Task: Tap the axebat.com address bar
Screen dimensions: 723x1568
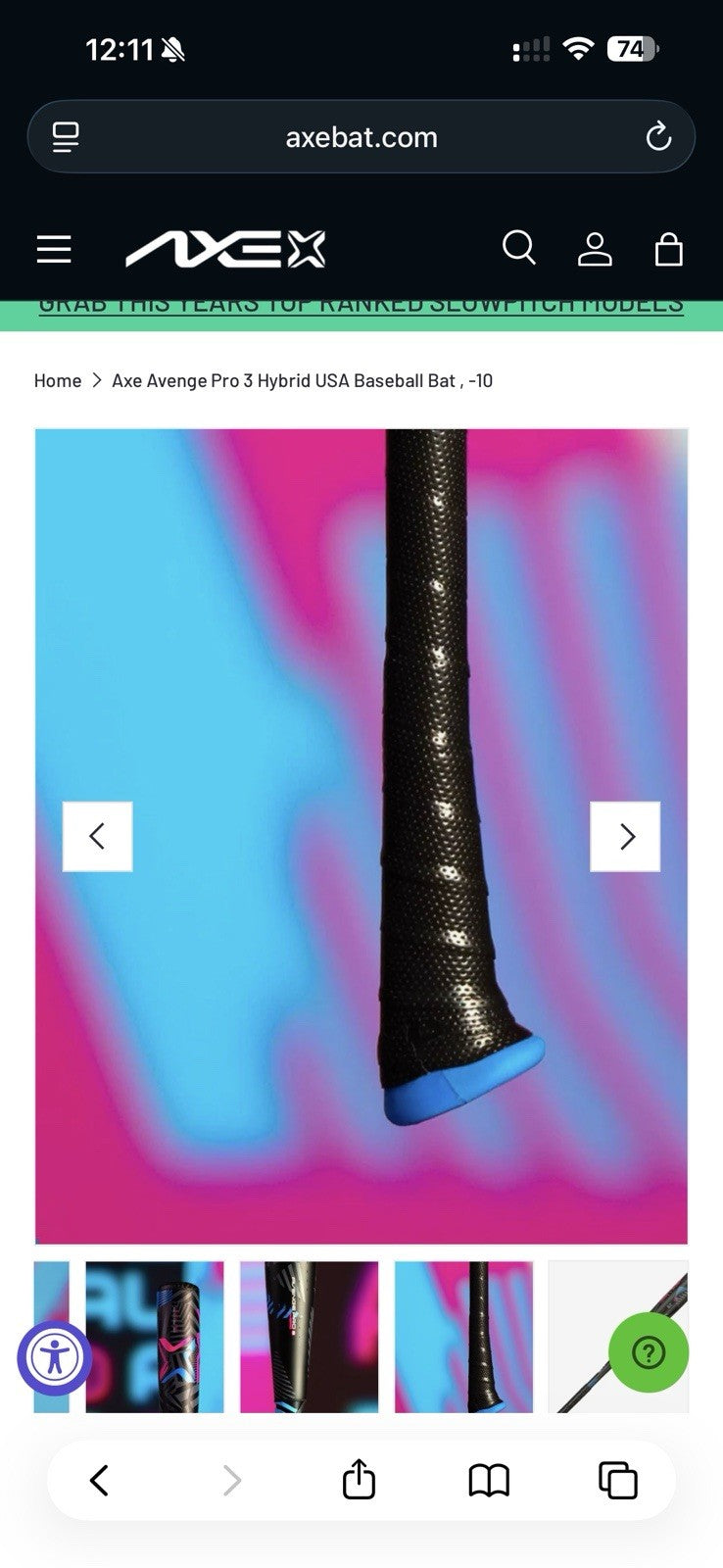Action: (x=361, y=137)
